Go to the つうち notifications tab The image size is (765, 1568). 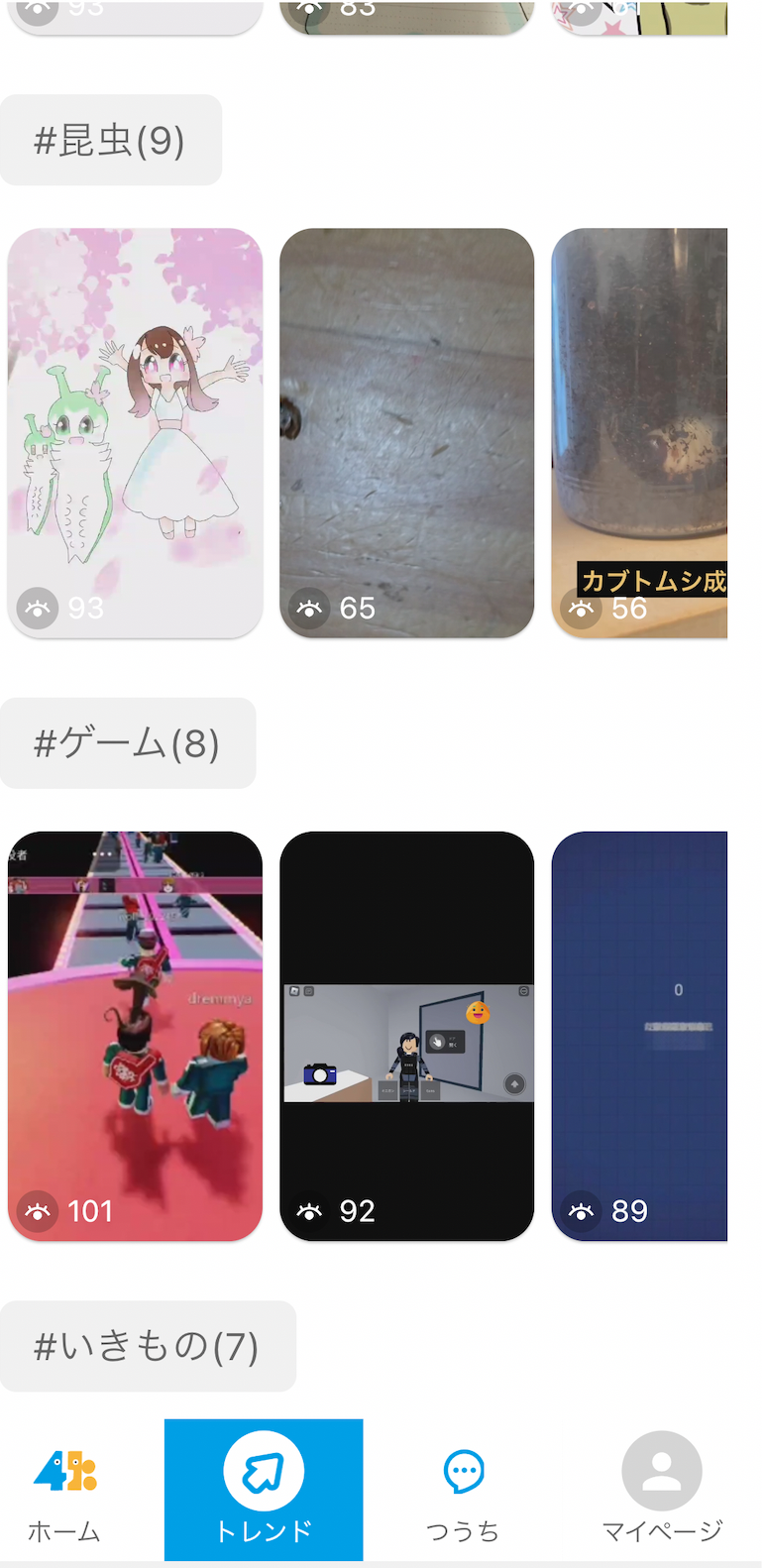(463, 1489)
